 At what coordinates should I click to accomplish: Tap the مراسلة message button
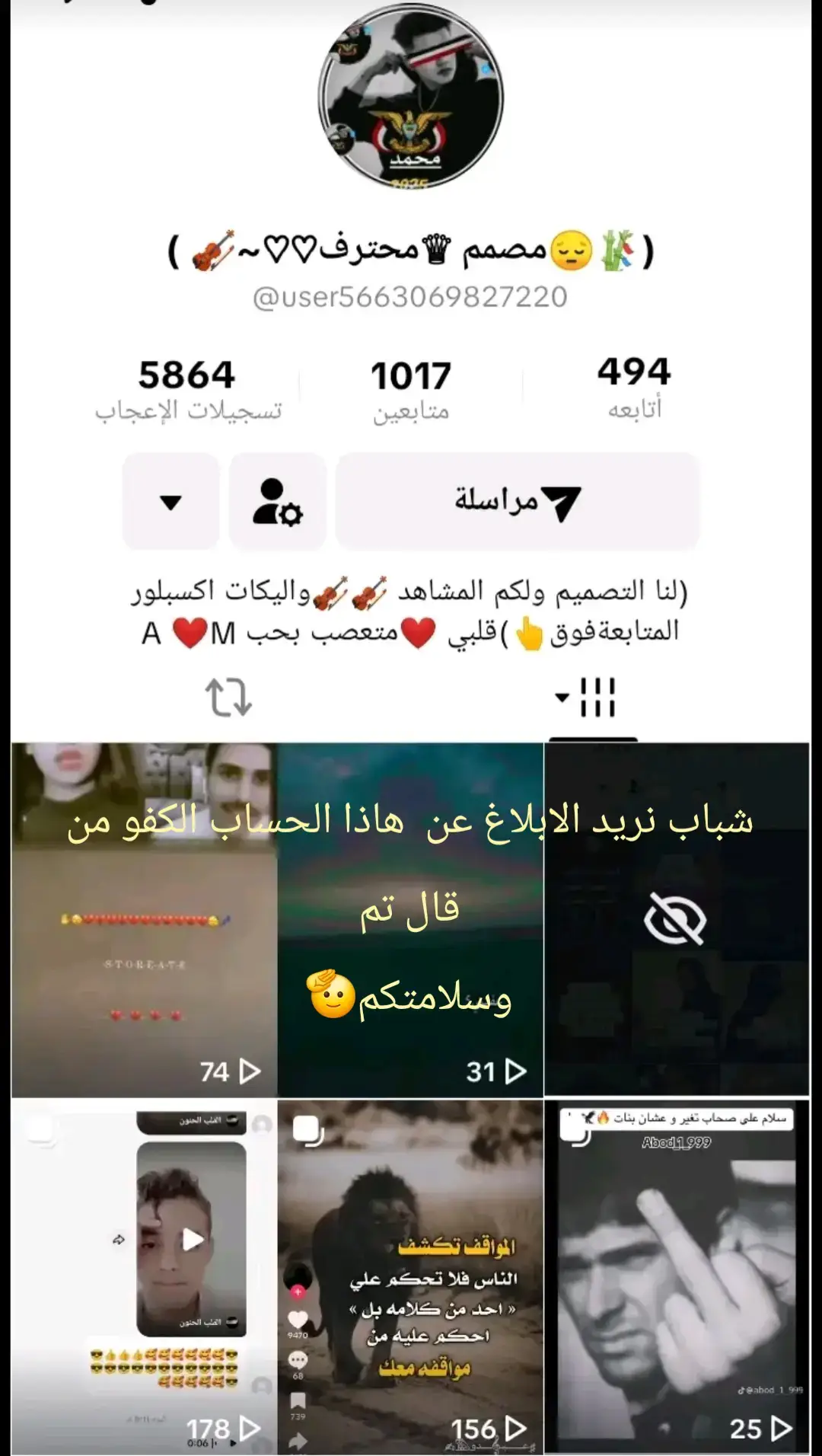coord(517,501)
